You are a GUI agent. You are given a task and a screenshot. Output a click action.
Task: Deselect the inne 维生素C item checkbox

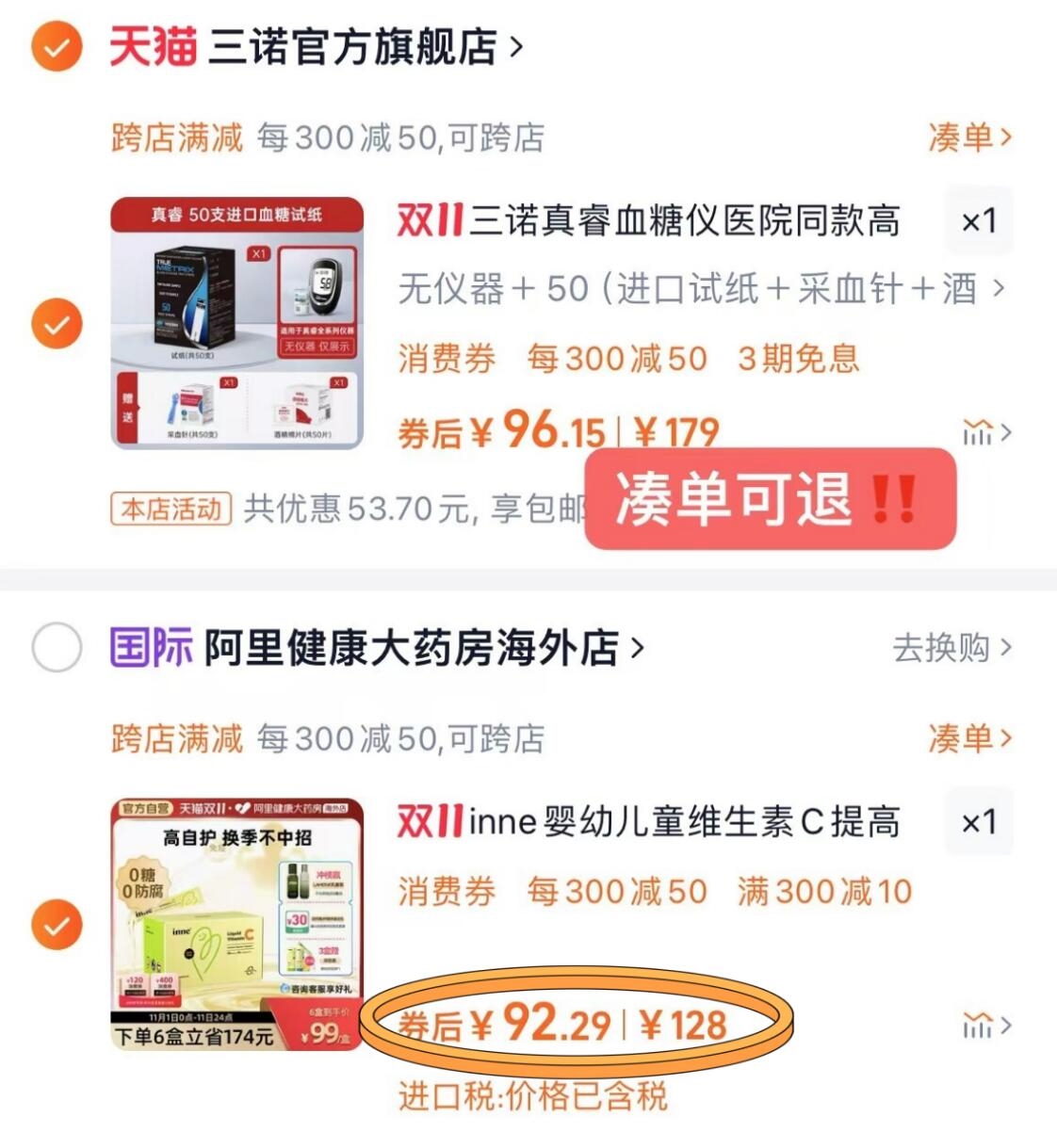pyautogui.click(x=57, y=925)
